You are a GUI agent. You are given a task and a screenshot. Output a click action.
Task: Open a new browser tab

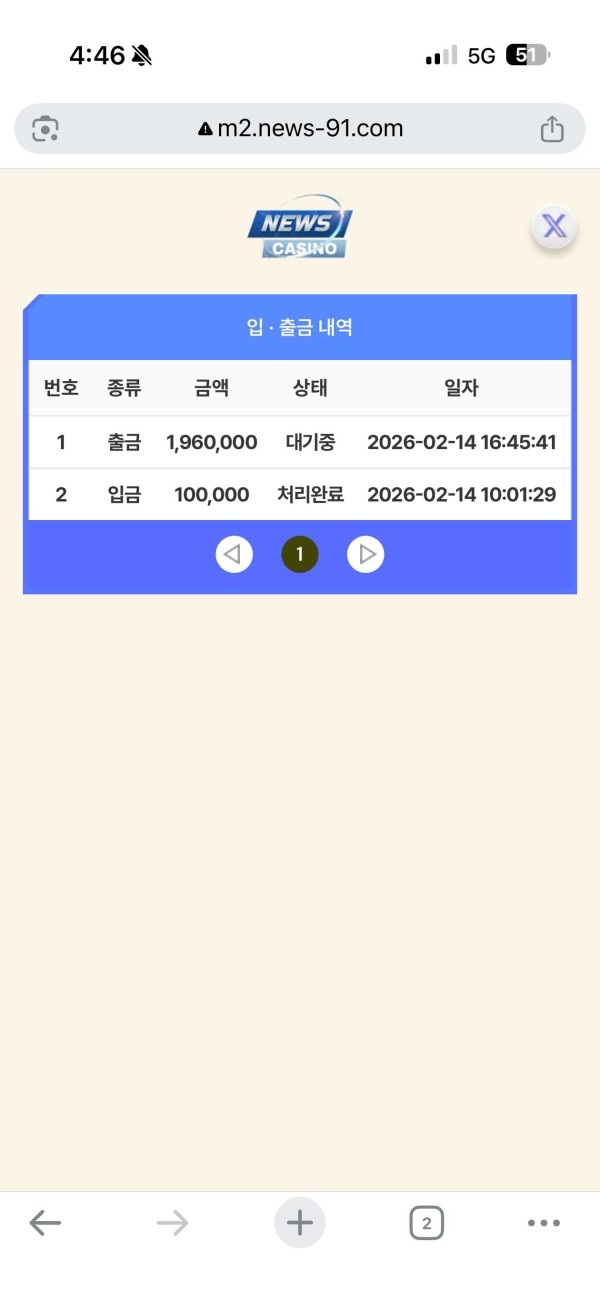300,1222
